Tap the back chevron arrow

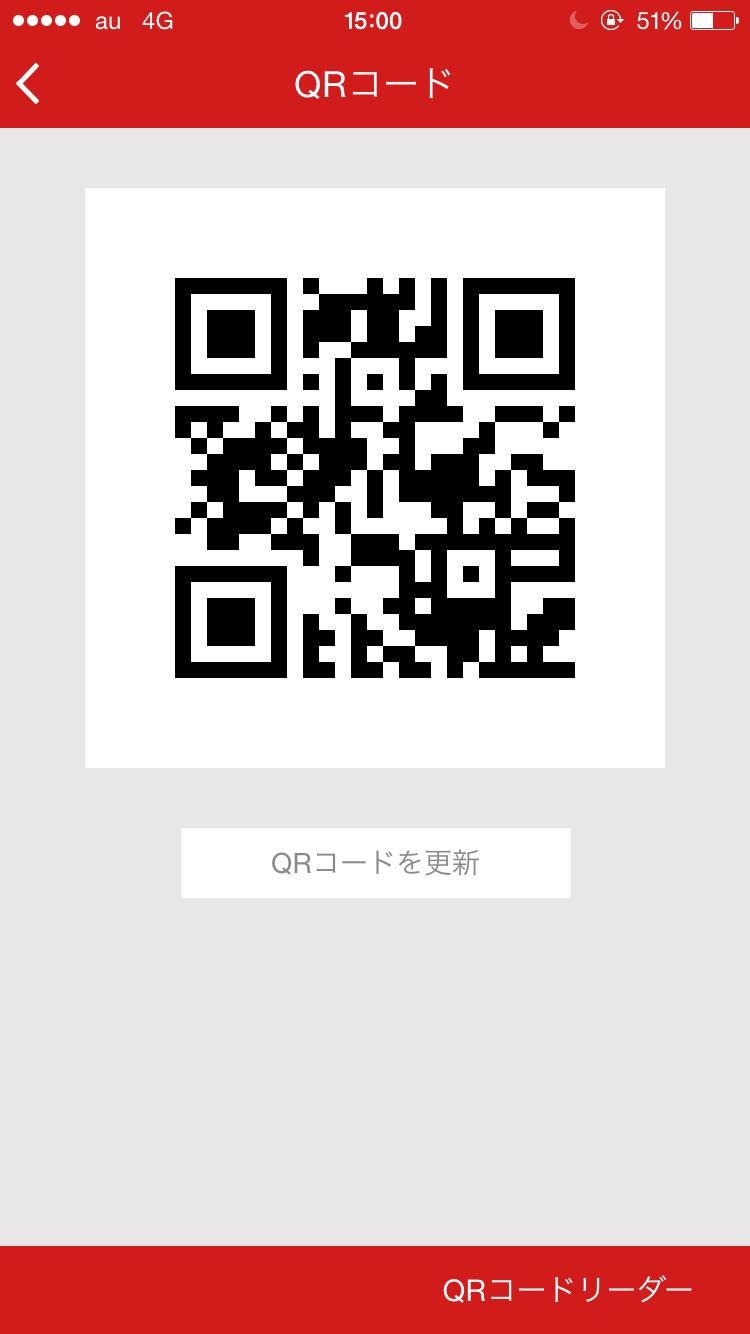click(x=28, y=84)
